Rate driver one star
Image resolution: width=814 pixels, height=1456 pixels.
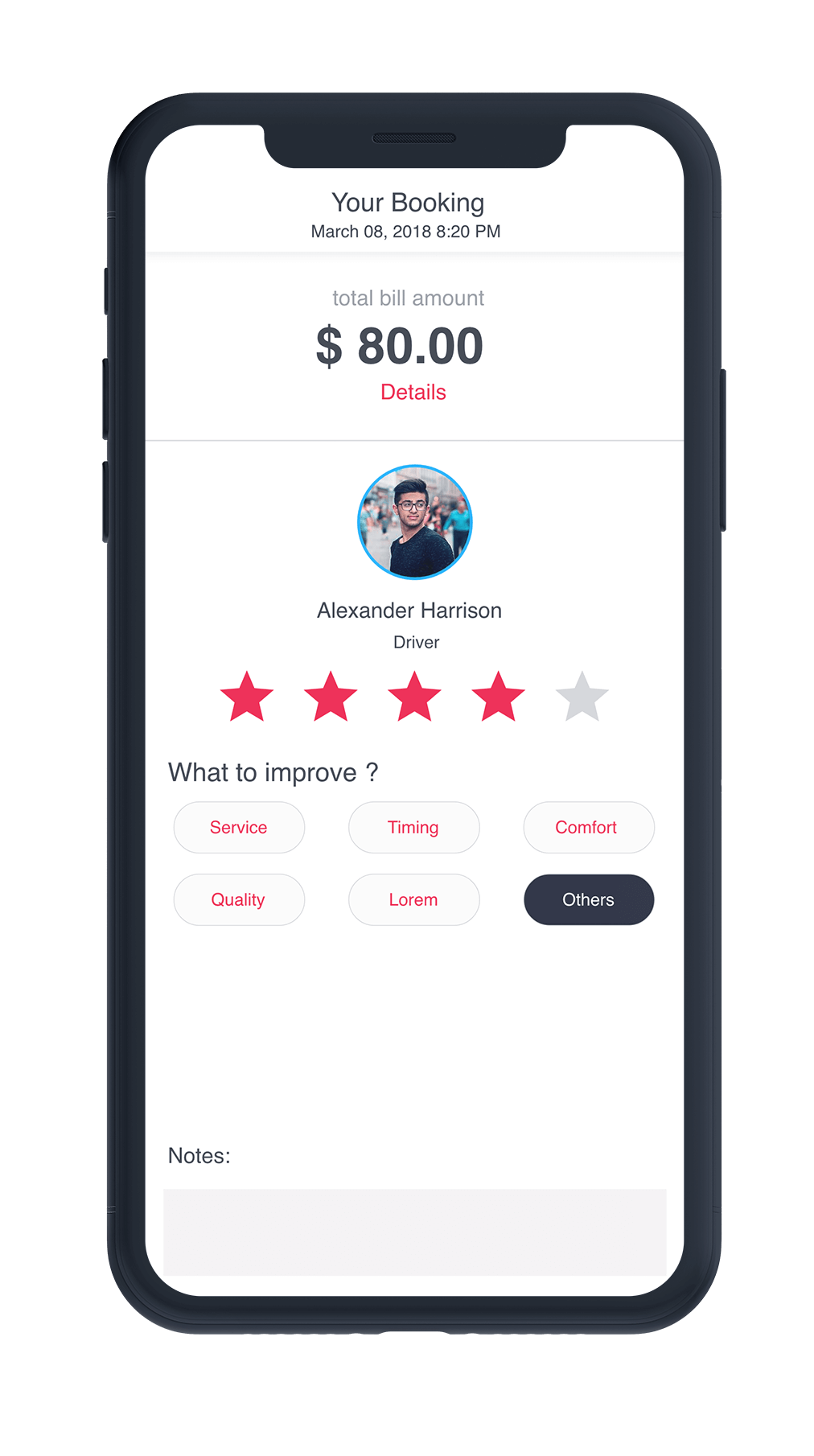[x=247, y=697]
